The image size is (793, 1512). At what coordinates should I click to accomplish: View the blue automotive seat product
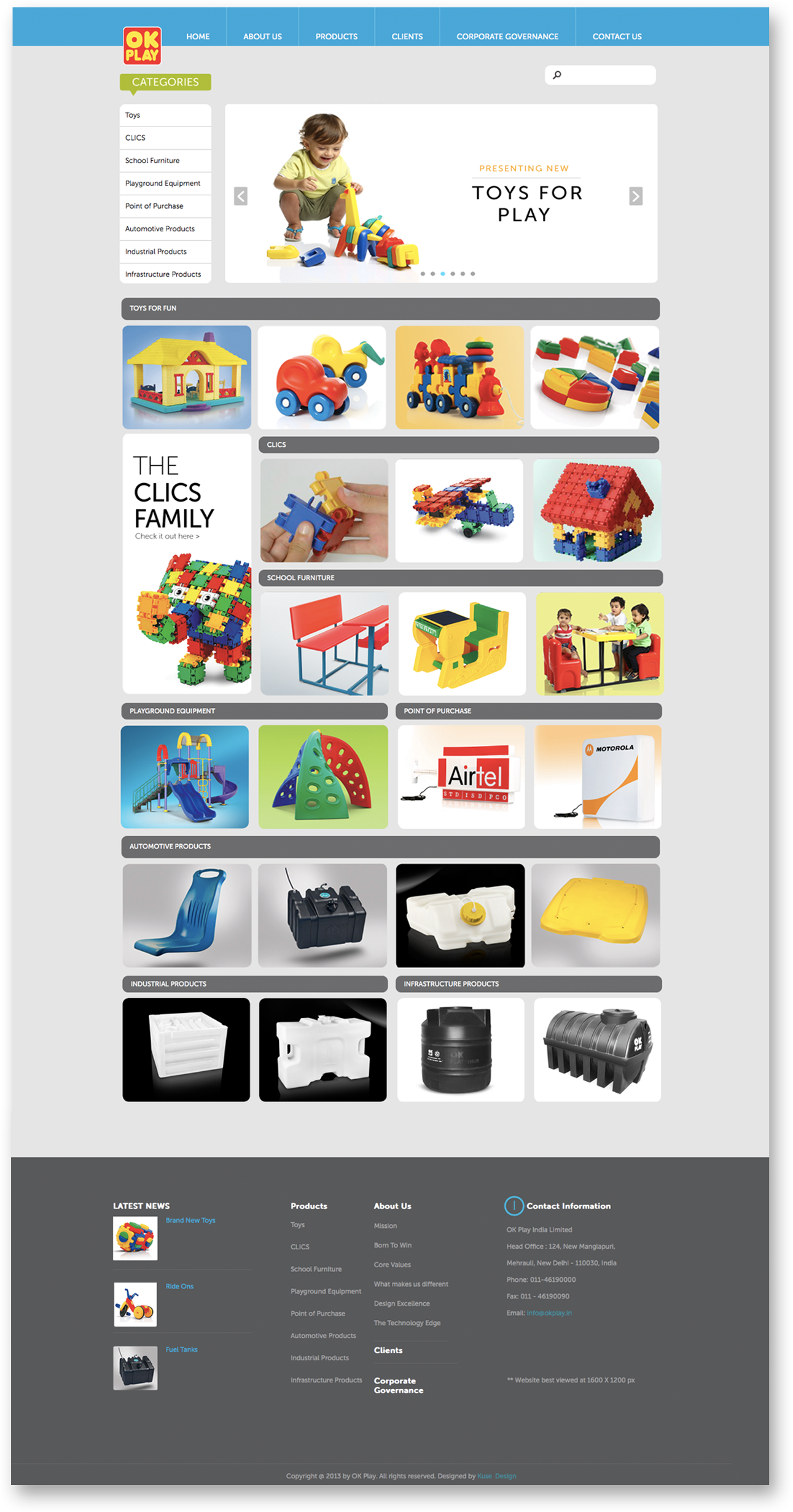(187, 915)
